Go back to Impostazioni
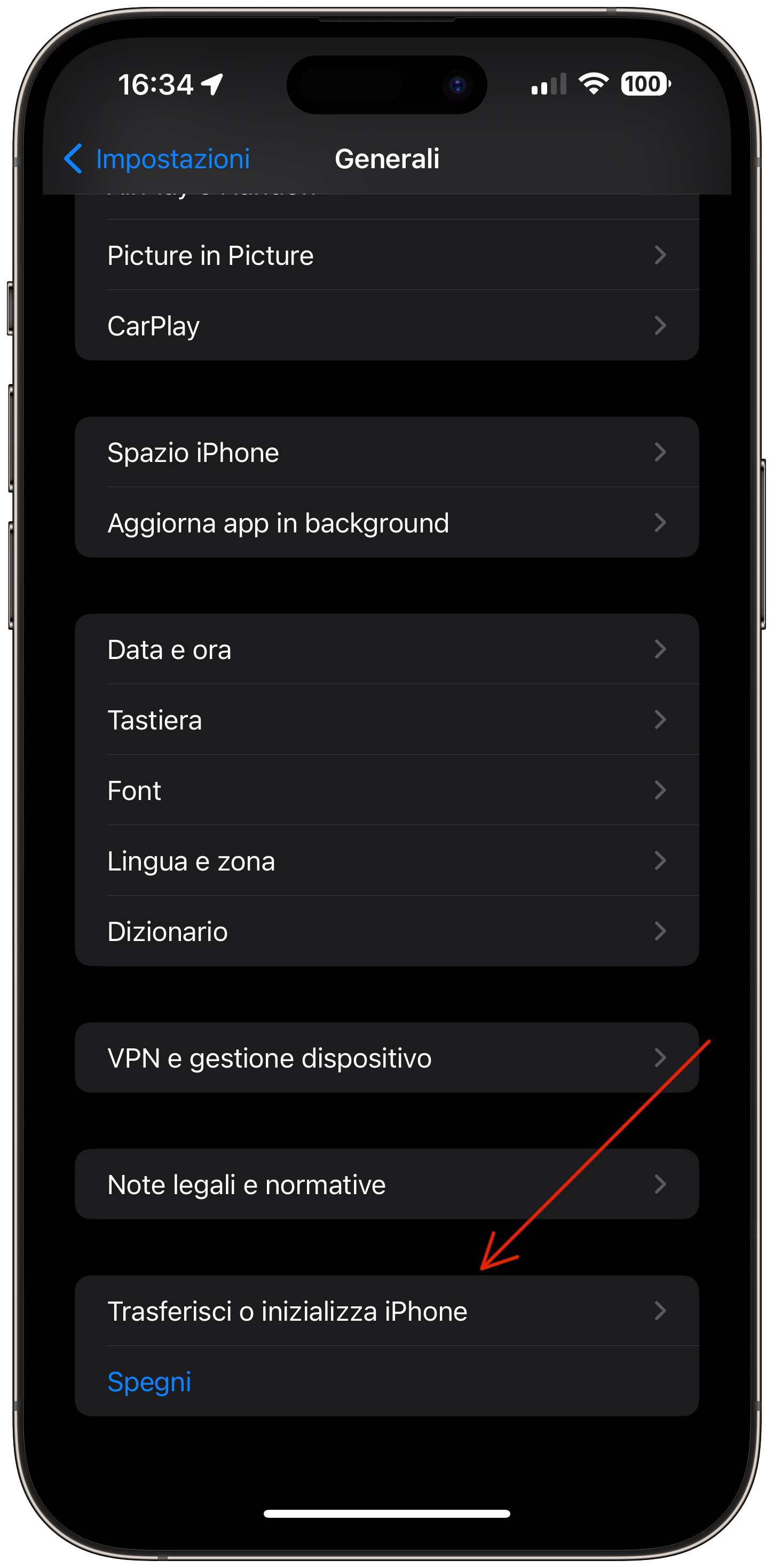The width and height of the screenshot is (774, 1568). (157, 159)
